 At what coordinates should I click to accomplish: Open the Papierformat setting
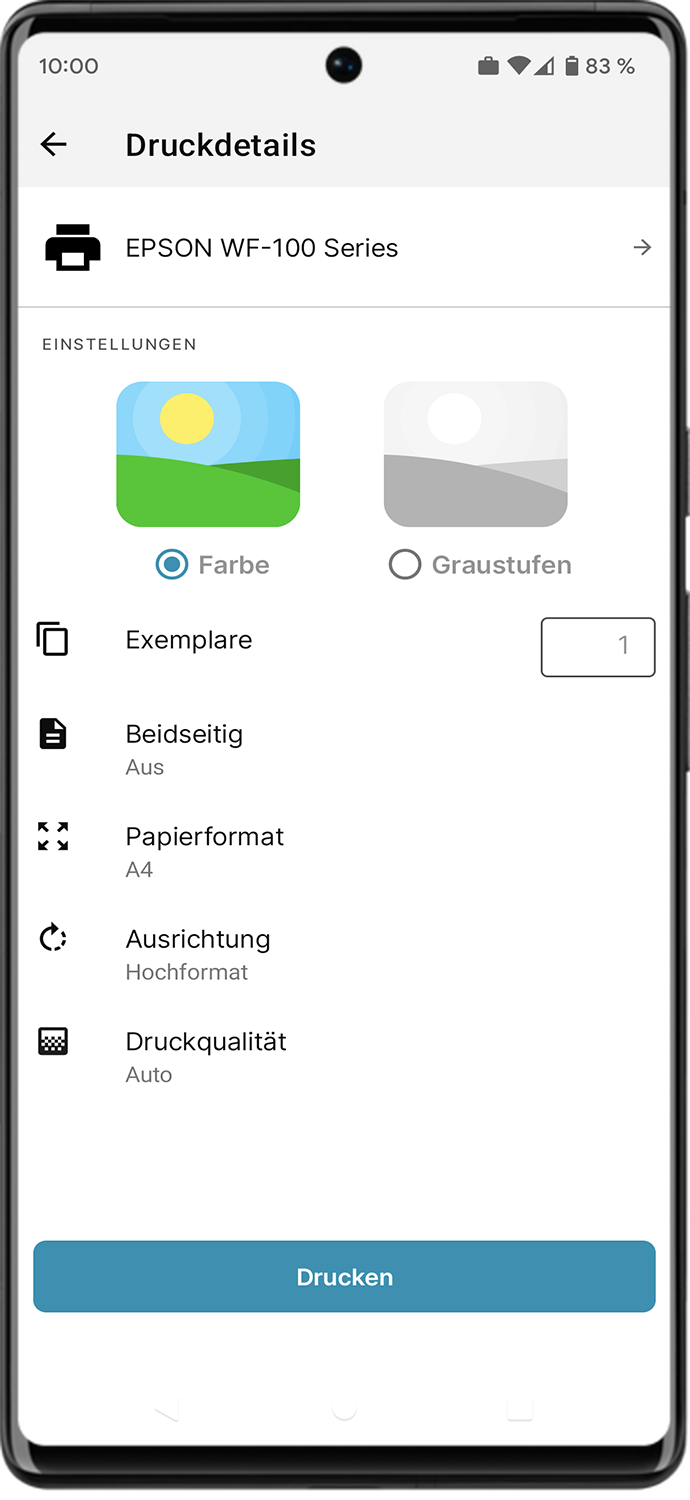coord(344,852)
